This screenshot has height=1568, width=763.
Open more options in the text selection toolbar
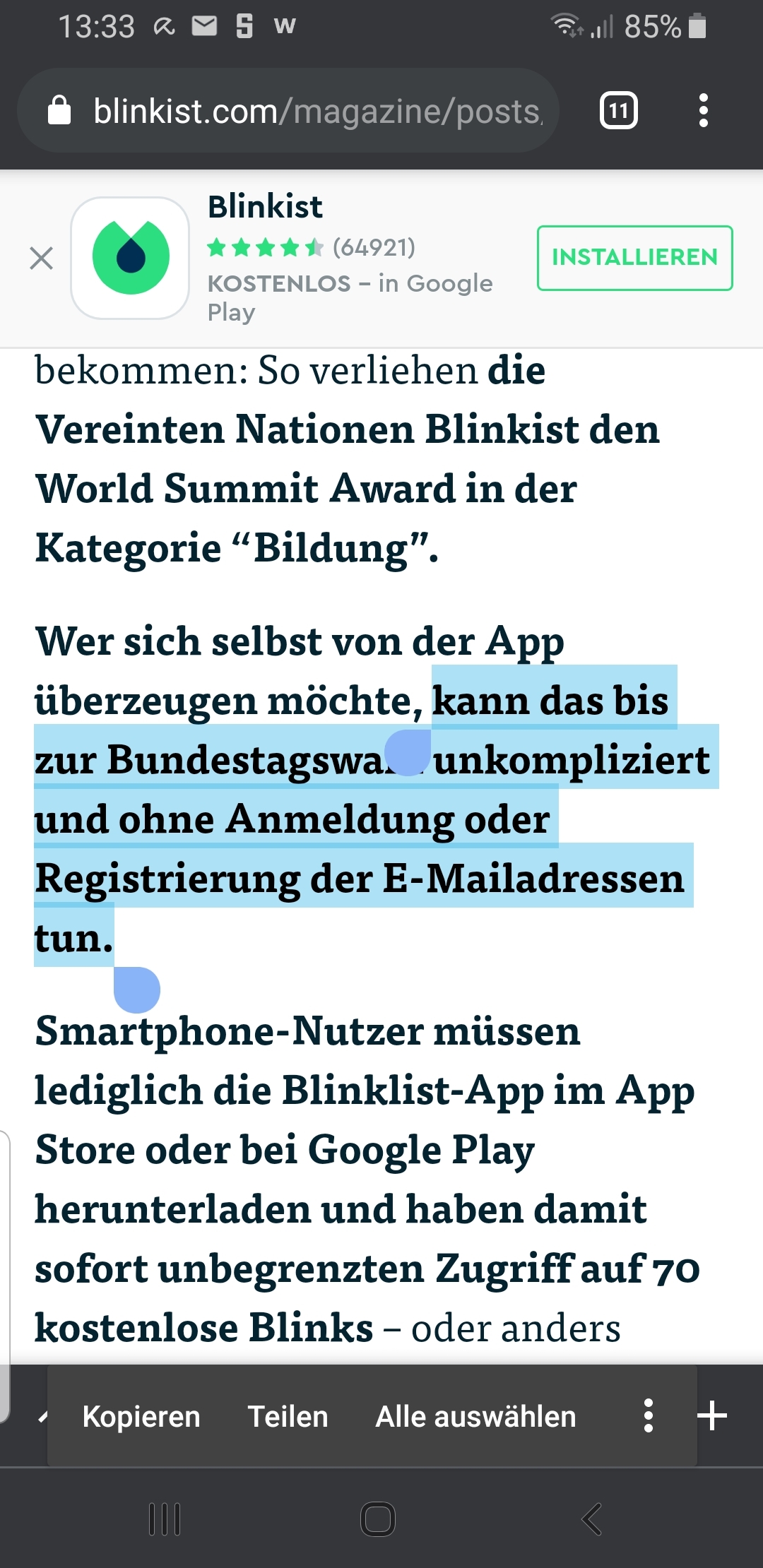[649, 1415]
